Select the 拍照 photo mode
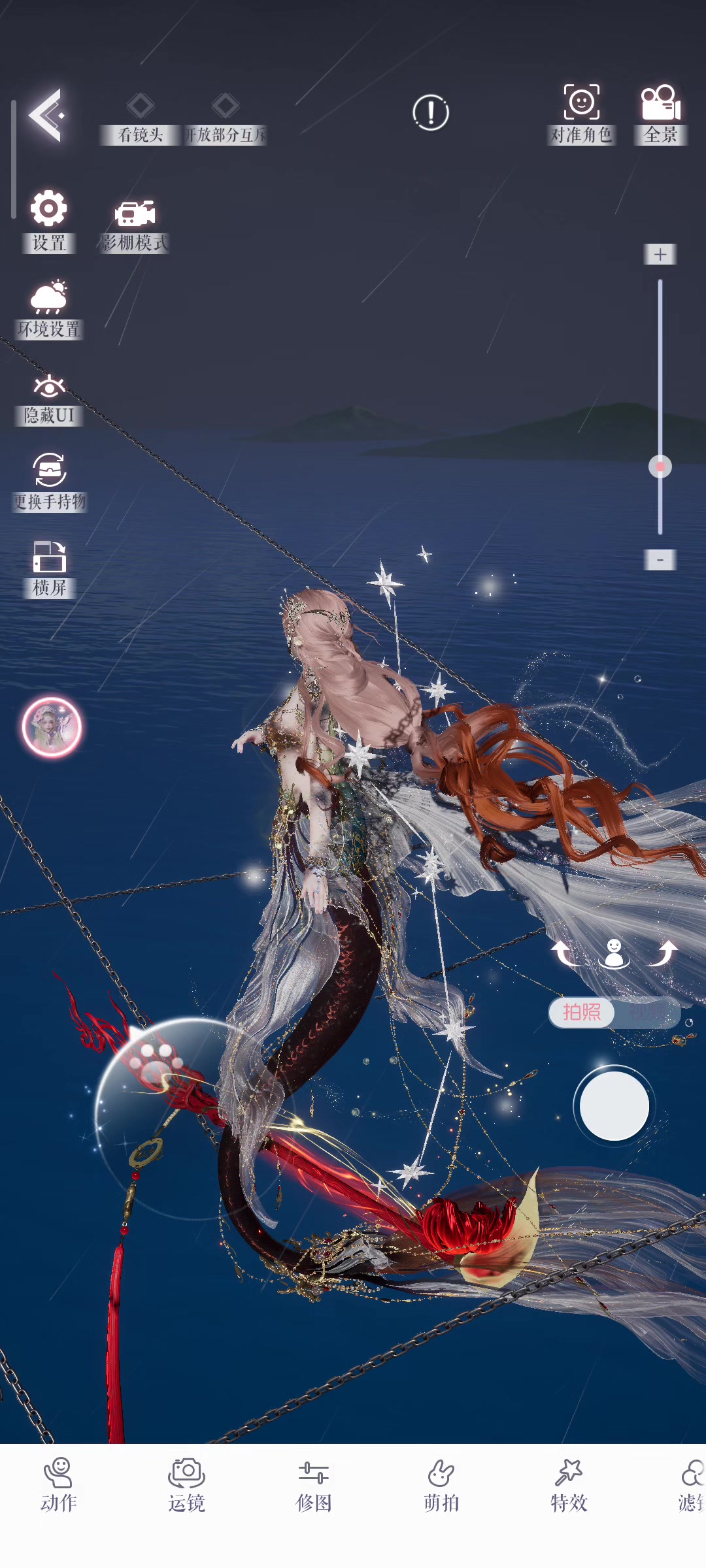706x1568 pixels. 582,1013
